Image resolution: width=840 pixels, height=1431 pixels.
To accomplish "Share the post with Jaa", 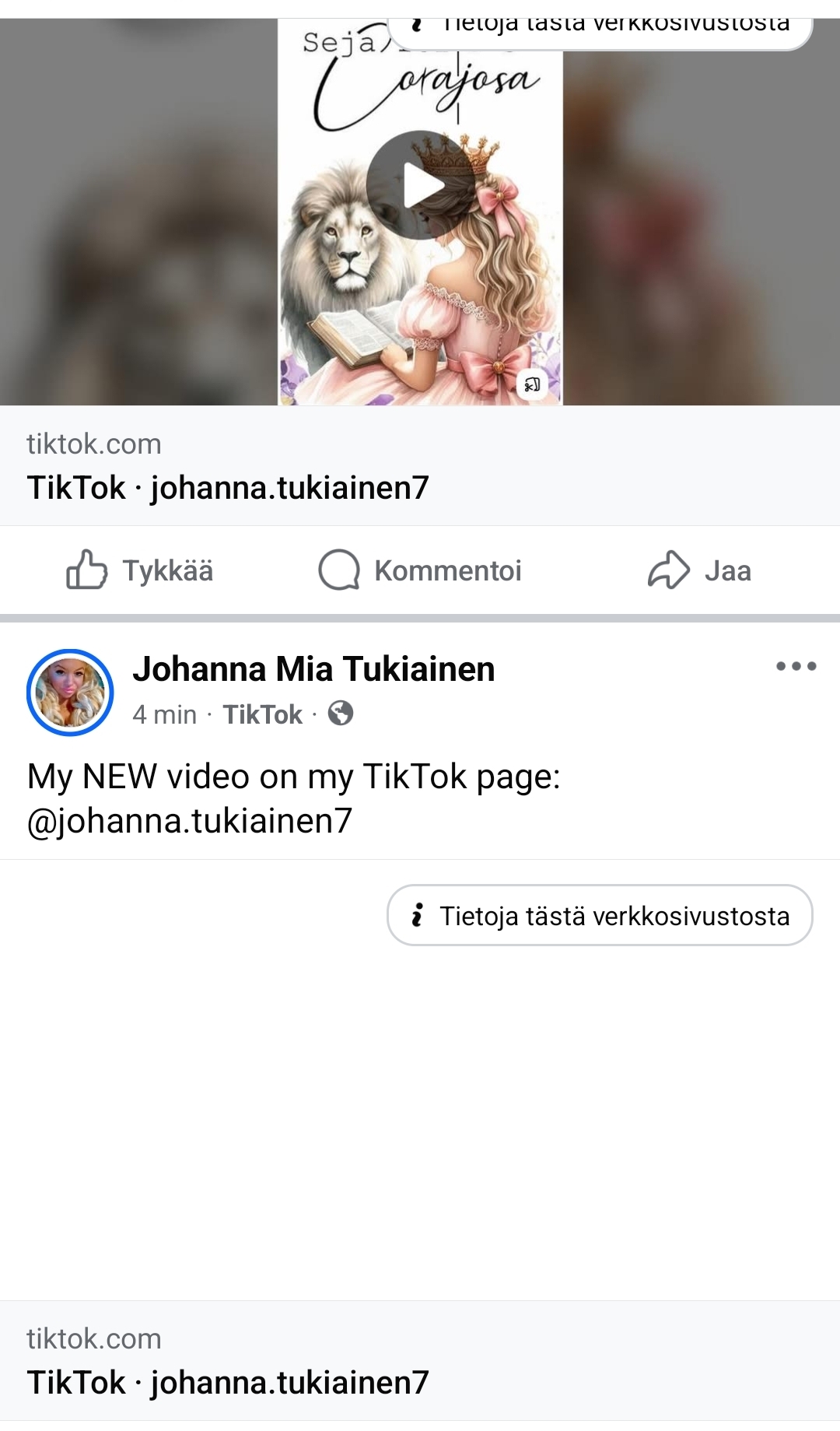I will 699,570.
